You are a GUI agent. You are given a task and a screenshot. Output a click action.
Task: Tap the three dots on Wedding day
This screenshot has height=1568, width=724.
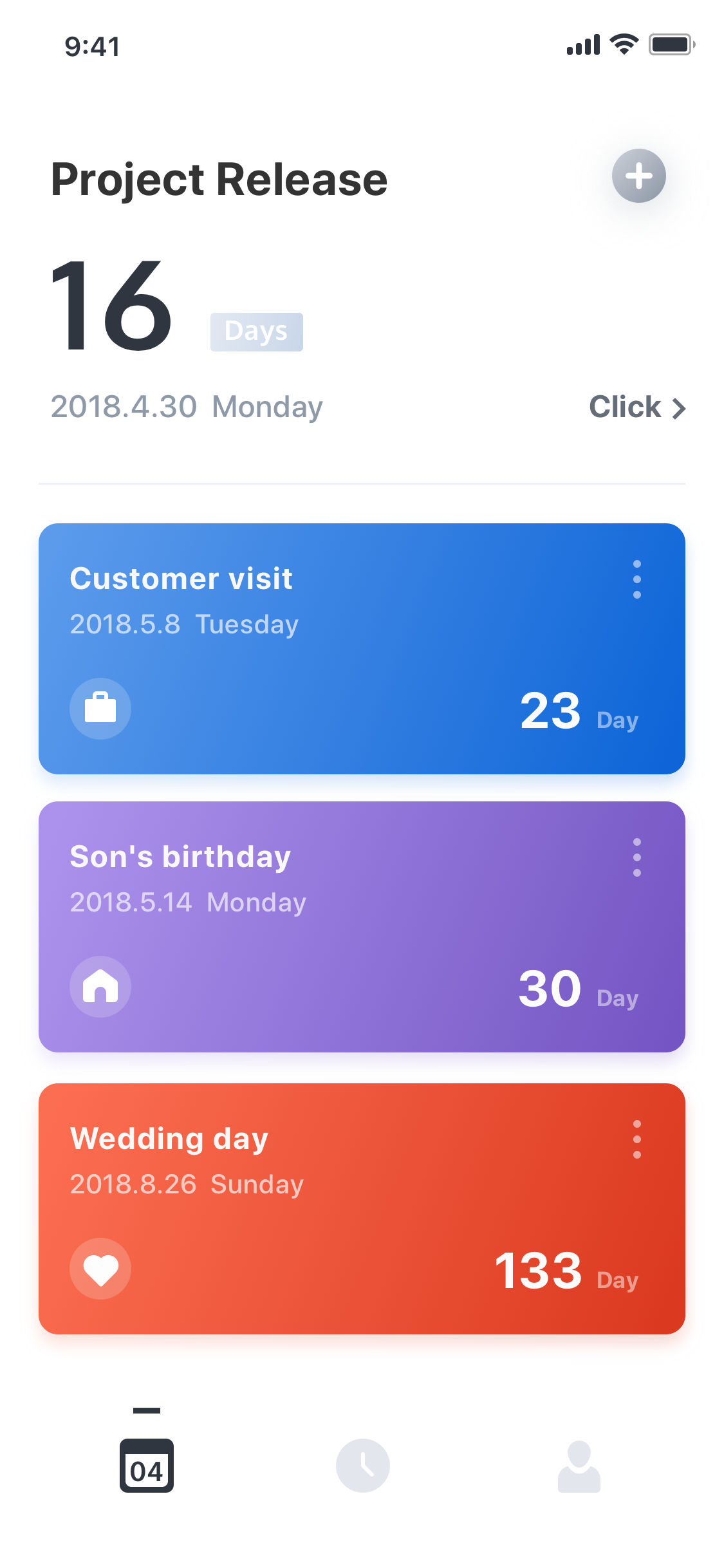(636, 1139)
